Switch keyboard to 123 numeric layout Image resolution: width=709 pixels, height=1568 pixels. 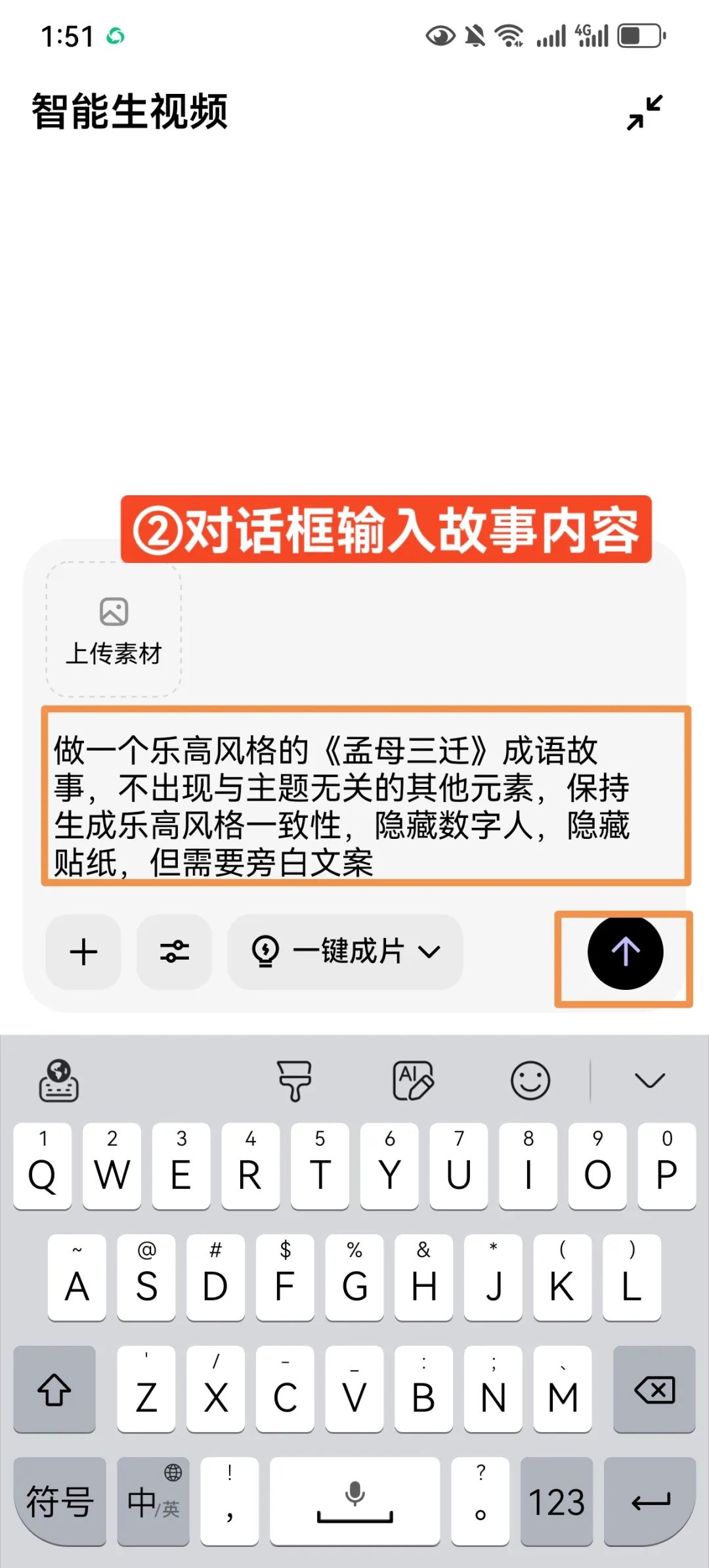point(556,1502)
